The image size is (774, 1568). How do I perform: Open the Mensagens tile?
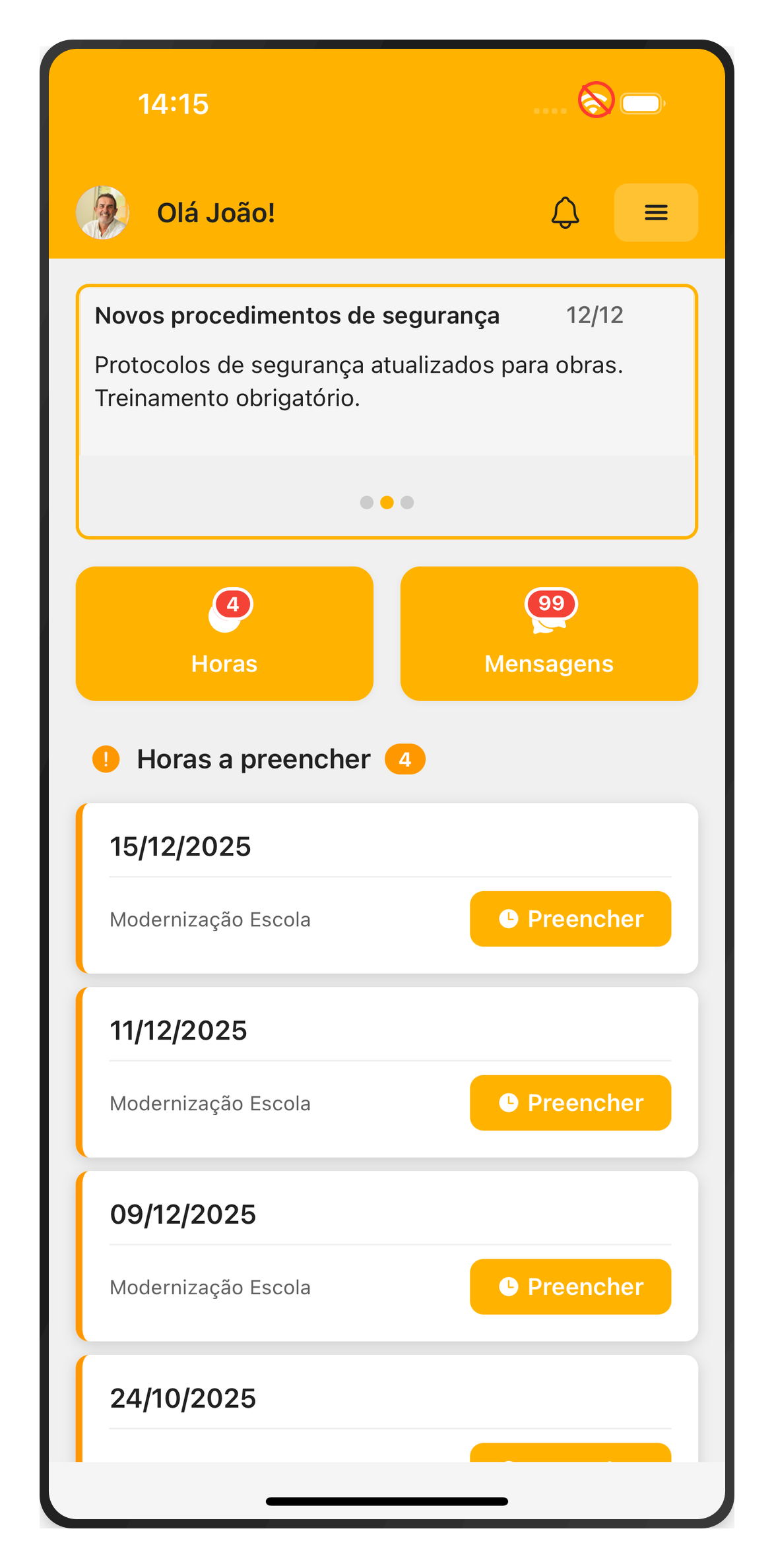[x=549, y=633]
